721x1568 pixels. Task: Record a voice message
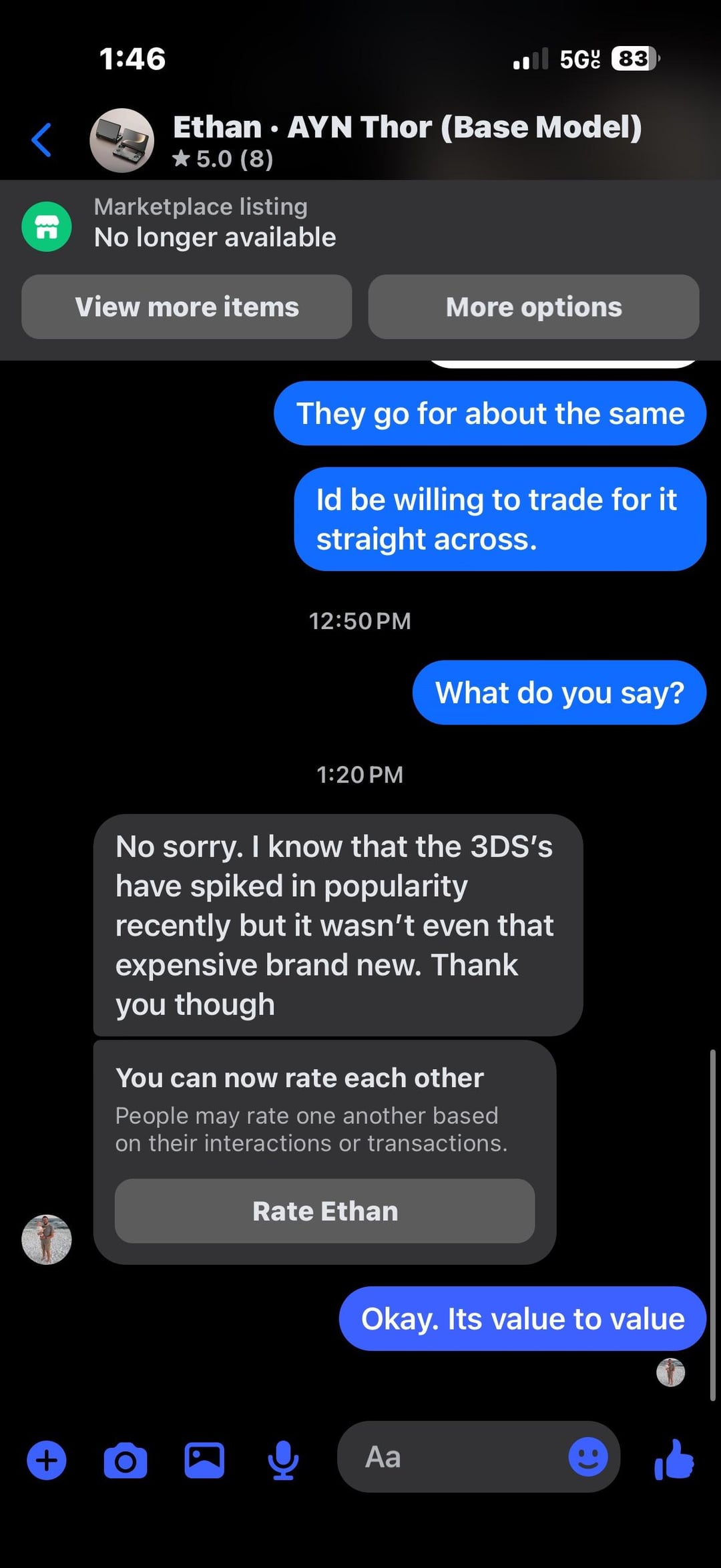click(283, 1460)
